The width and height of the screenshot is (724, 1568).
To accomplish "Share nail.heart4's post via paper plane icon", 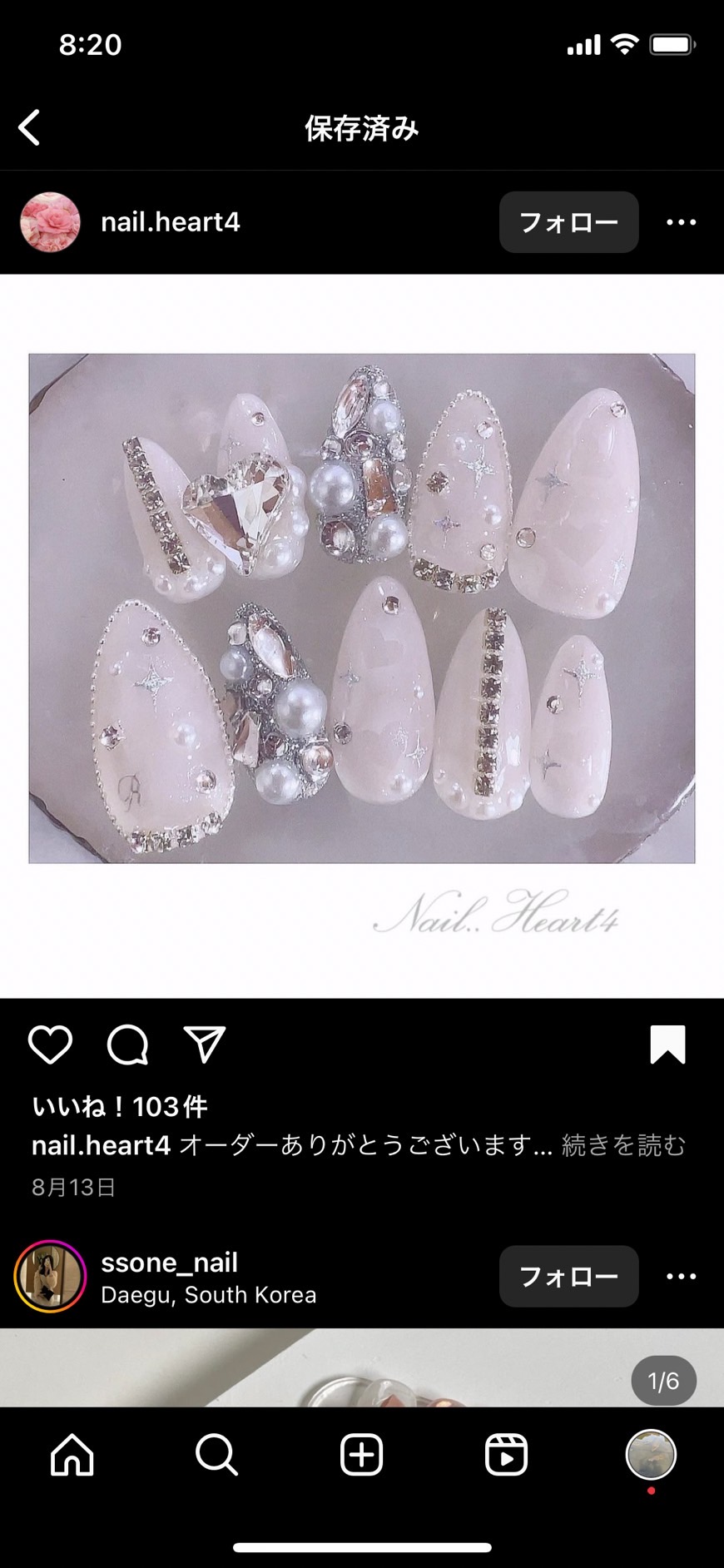I will (204, 1045).
